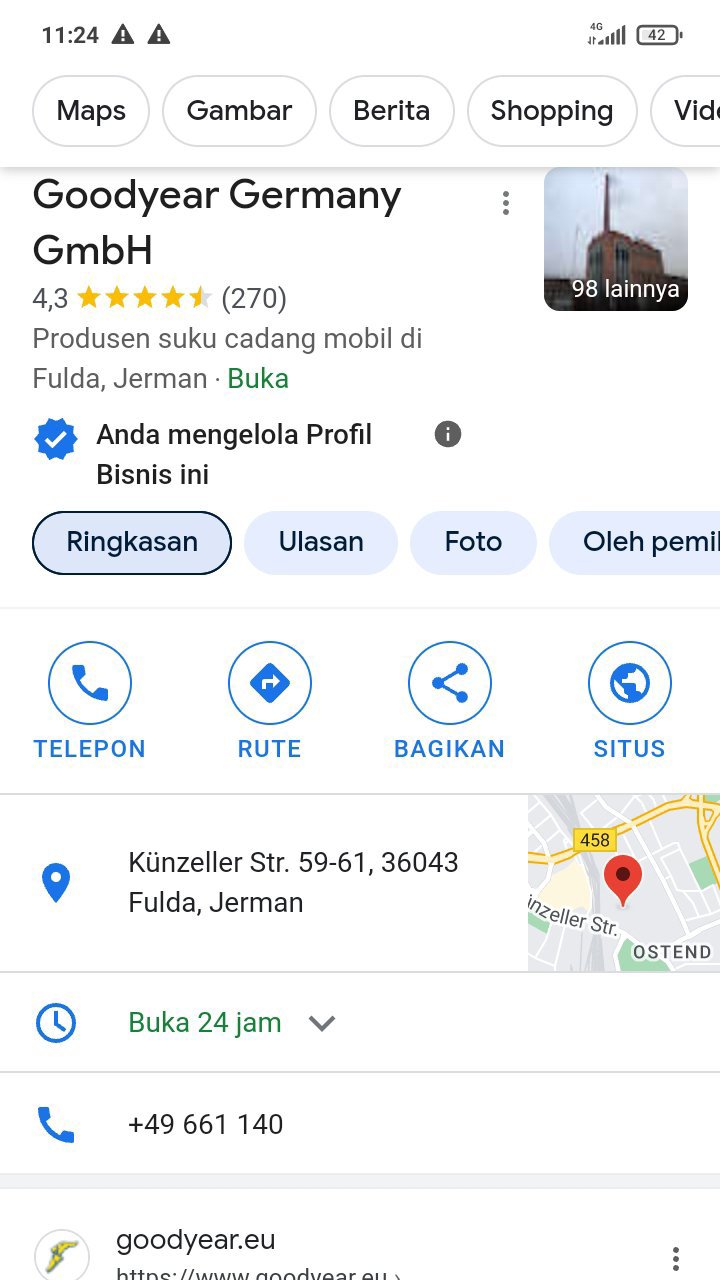This screenshot has width=720, height=1280.
Task: Open the Berita search tab
Action: pos(391,111)
